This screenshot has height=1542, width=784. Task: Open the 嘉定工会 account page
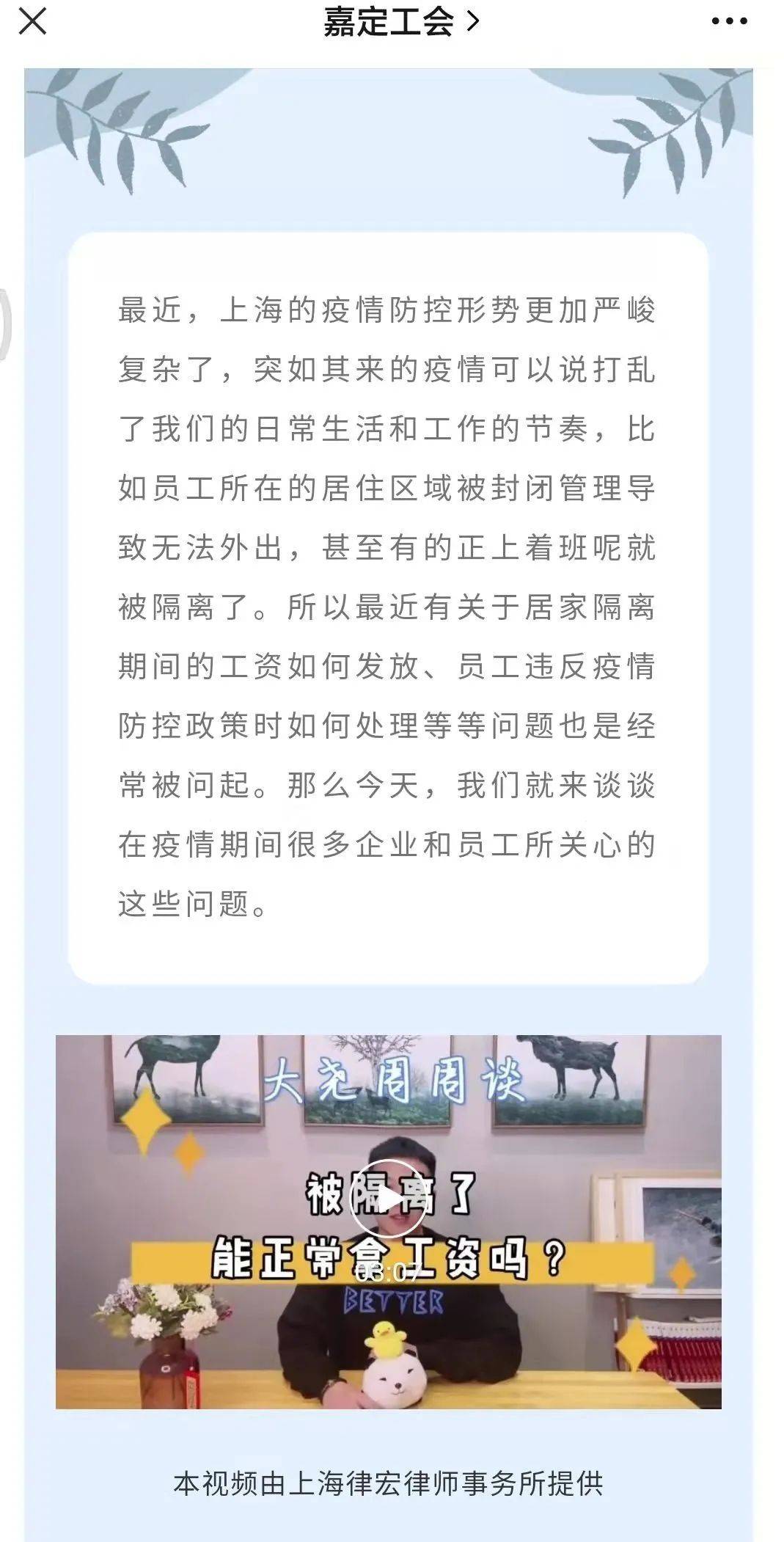(400, 22)
